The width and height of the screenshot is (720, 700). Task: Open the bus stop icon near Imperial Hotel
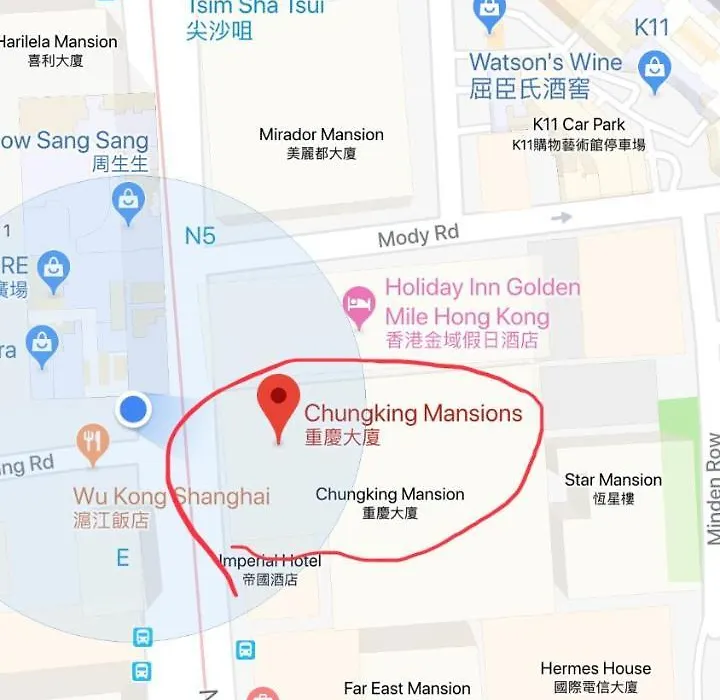[245, 650]
